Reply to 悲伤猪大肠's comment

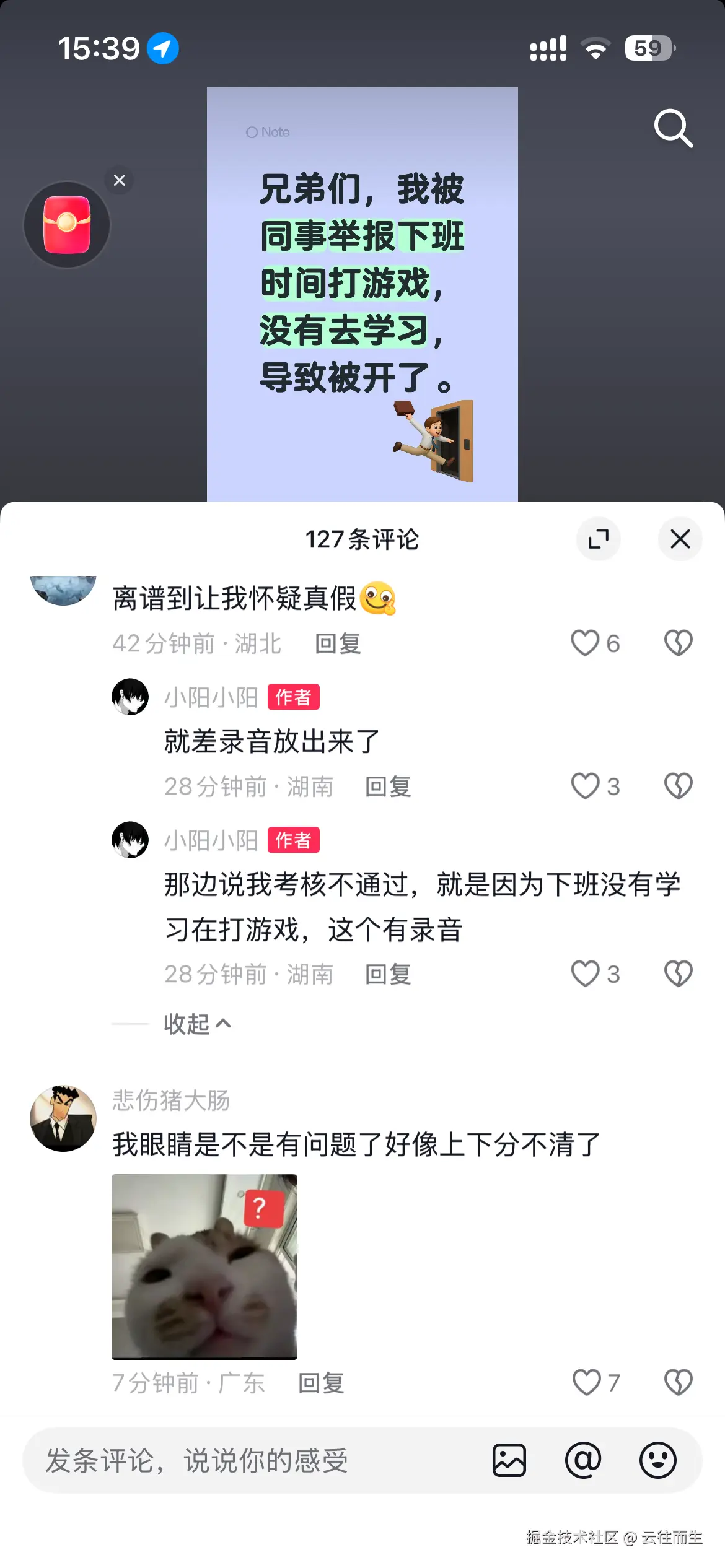[x=322, y=1383]
